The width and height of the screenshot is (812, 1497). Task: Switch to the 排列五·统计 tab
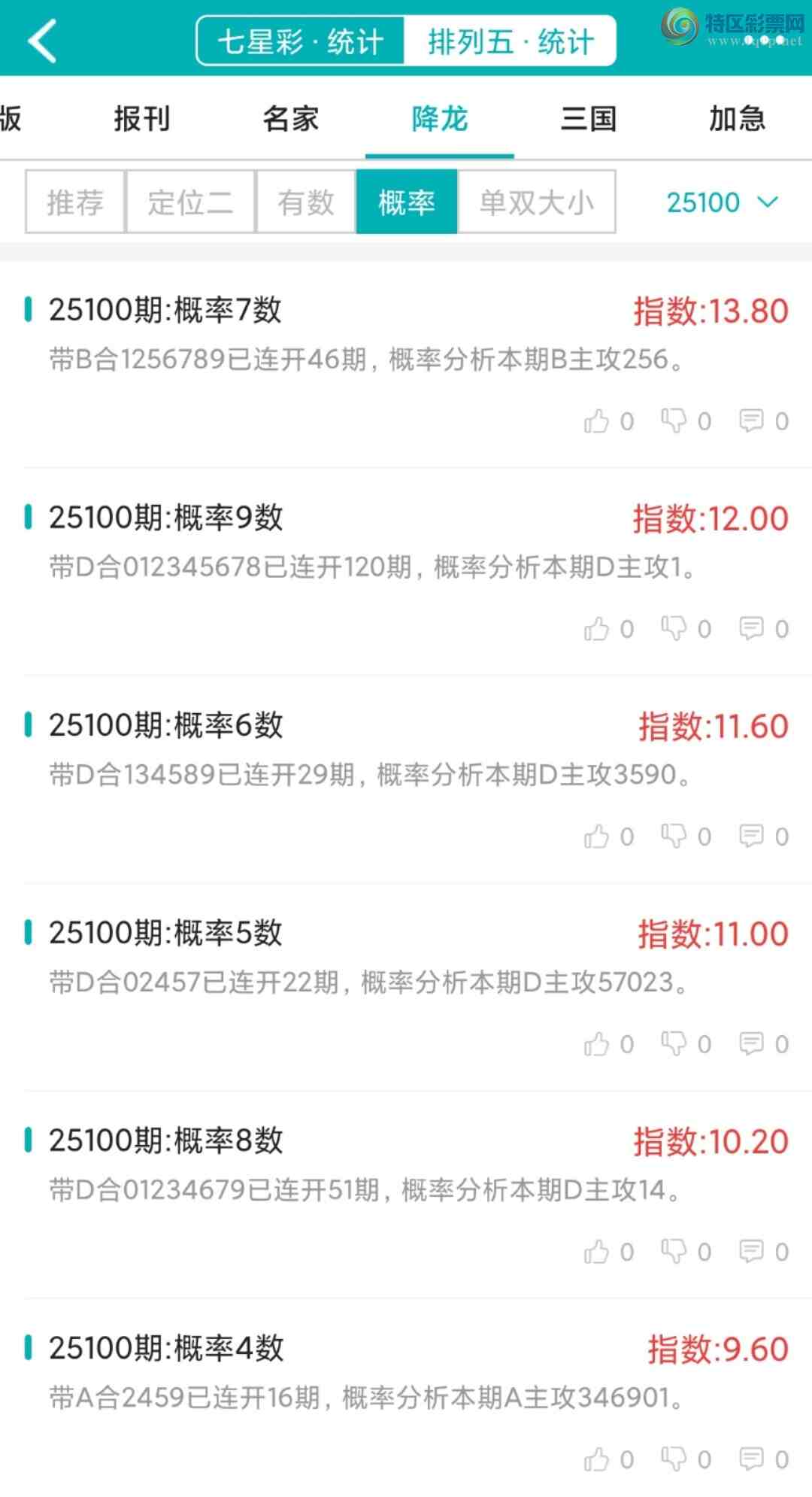(x=511, y=41)
